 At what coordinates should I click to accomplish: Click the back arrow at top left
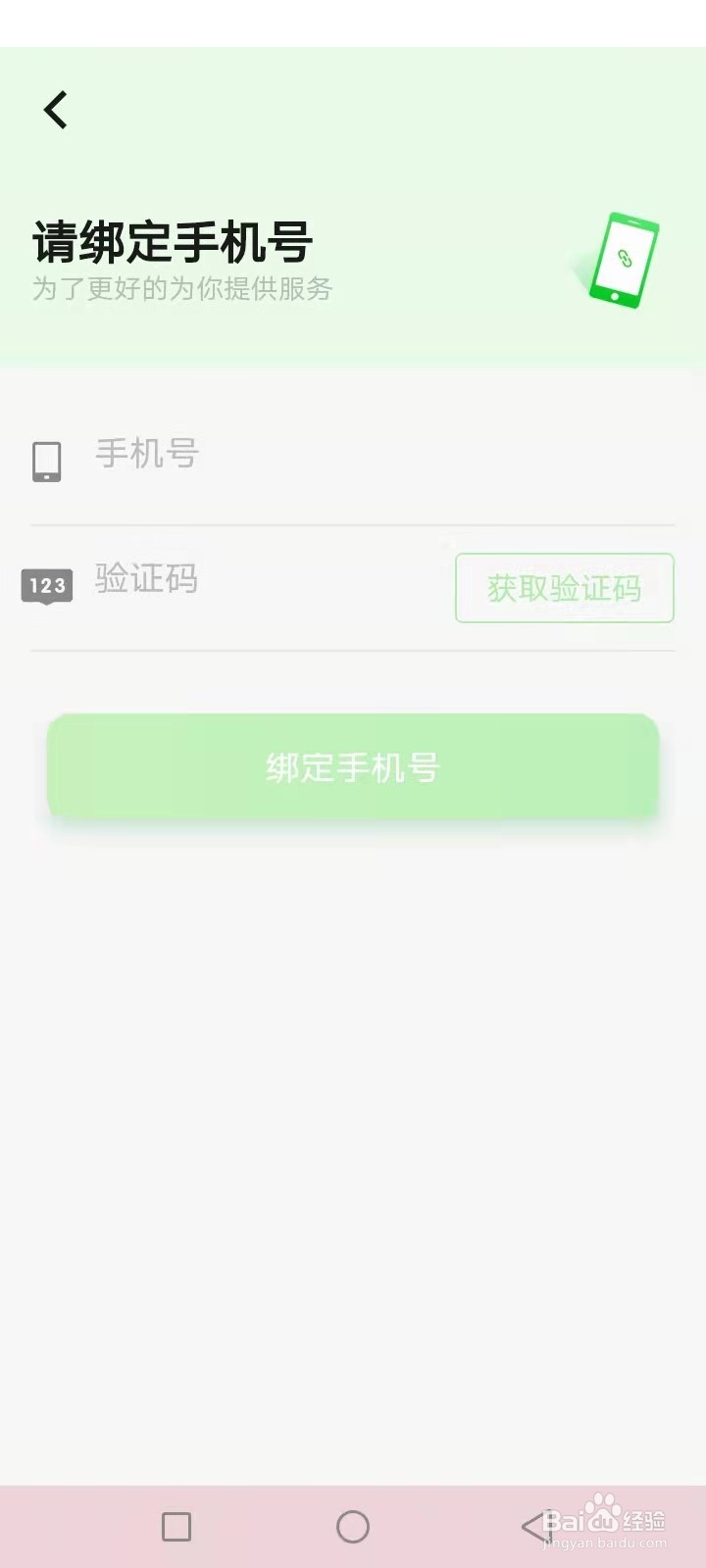pyautogui.click(x=55, y=109)
